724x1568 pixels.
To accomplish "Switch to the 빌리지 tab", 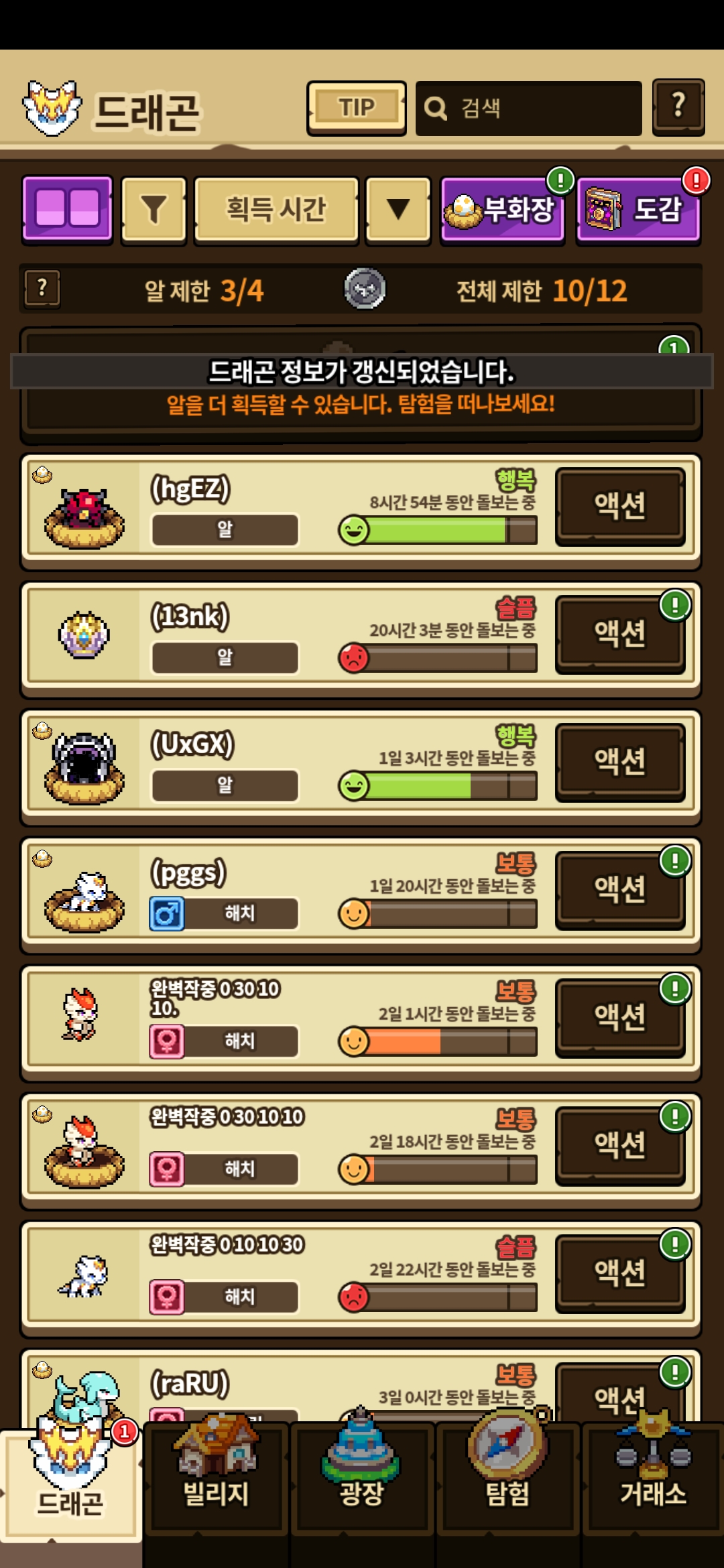I will pos(216,1481).
